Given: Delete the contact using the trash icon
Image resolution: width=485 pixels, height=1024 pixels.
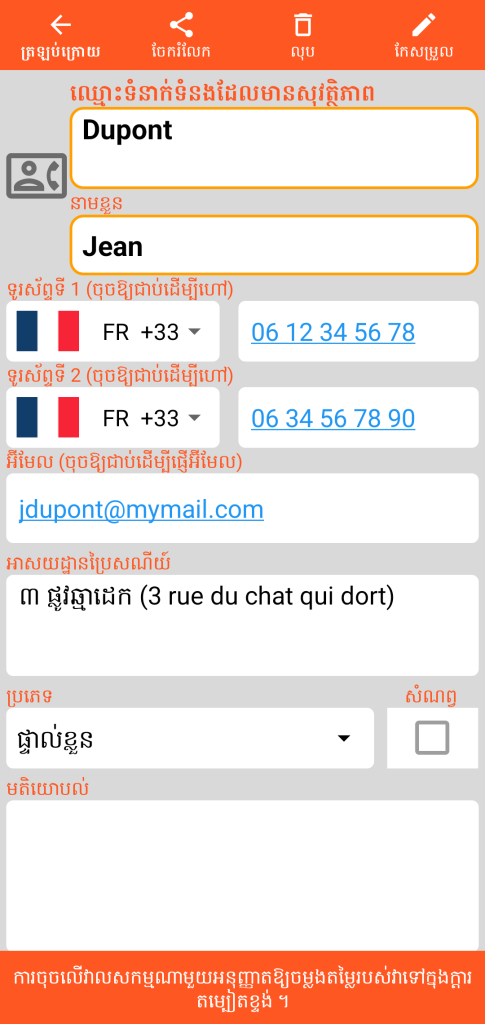Looking at the screenshot, I should coord(303,35).
